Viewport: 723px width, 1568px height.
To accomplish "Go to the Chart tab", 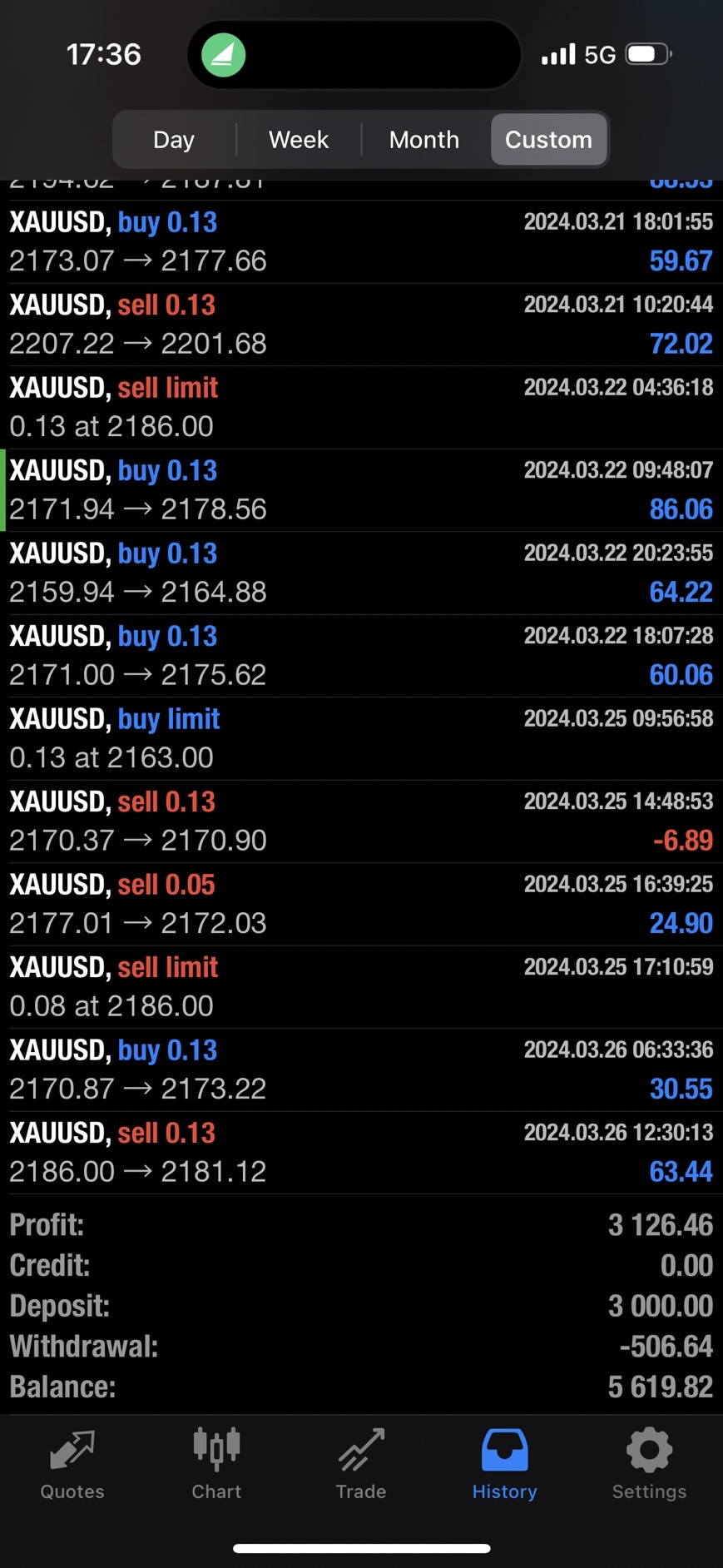I will coord(216,1465).
